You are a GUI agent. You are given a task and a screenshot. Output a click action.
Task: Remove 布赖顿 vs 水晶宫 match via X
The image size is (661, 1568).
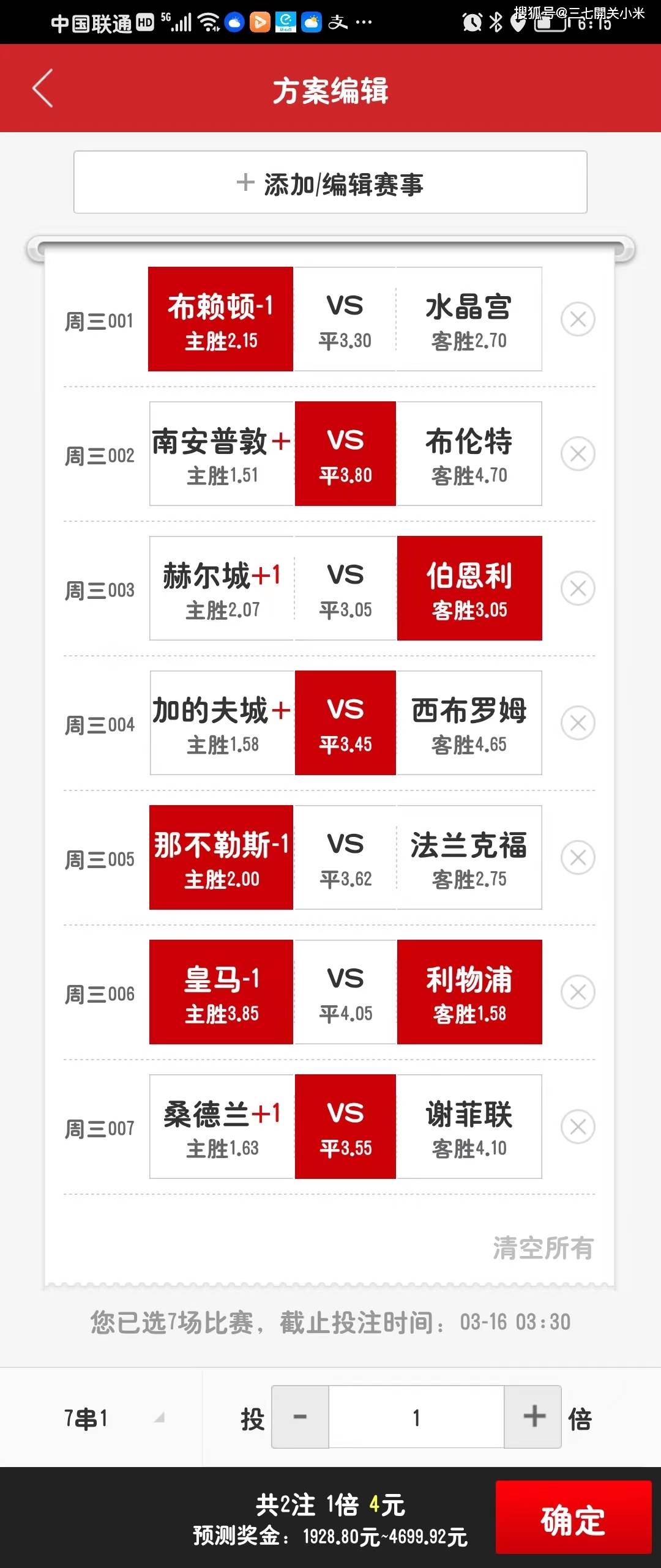click(577, 318)
